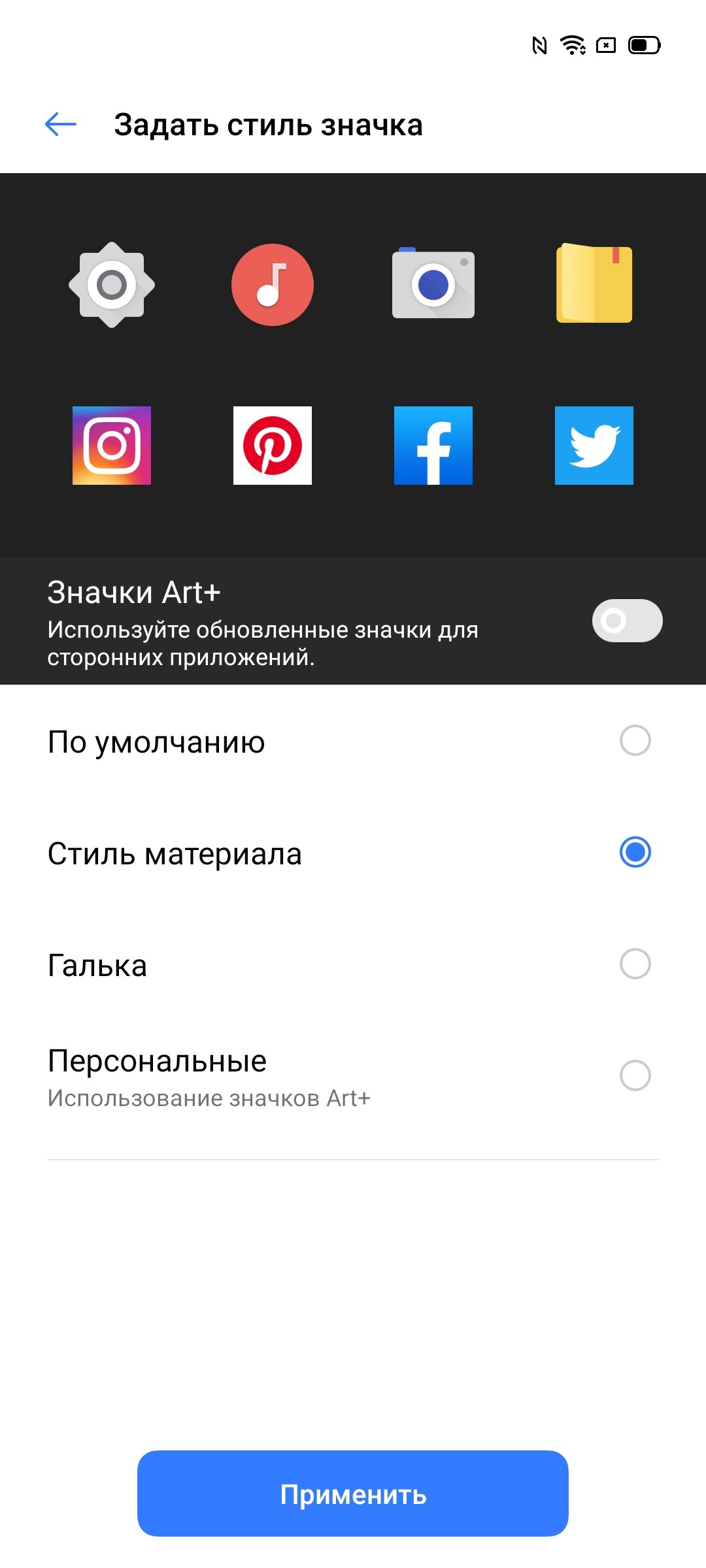Select the По умолчанию icon style

point(353,741)
